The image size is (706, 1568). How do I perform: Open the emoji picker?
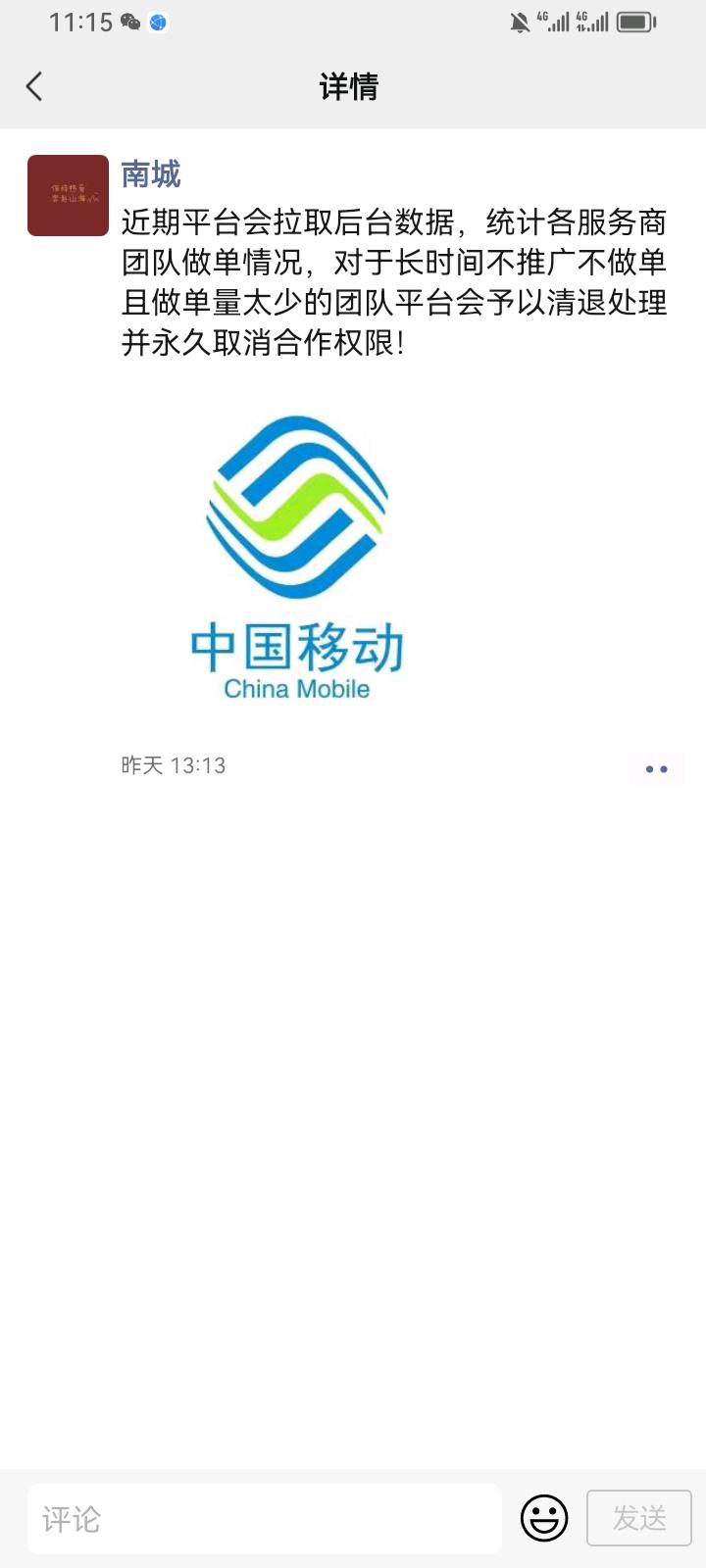tap(544, 1519)
